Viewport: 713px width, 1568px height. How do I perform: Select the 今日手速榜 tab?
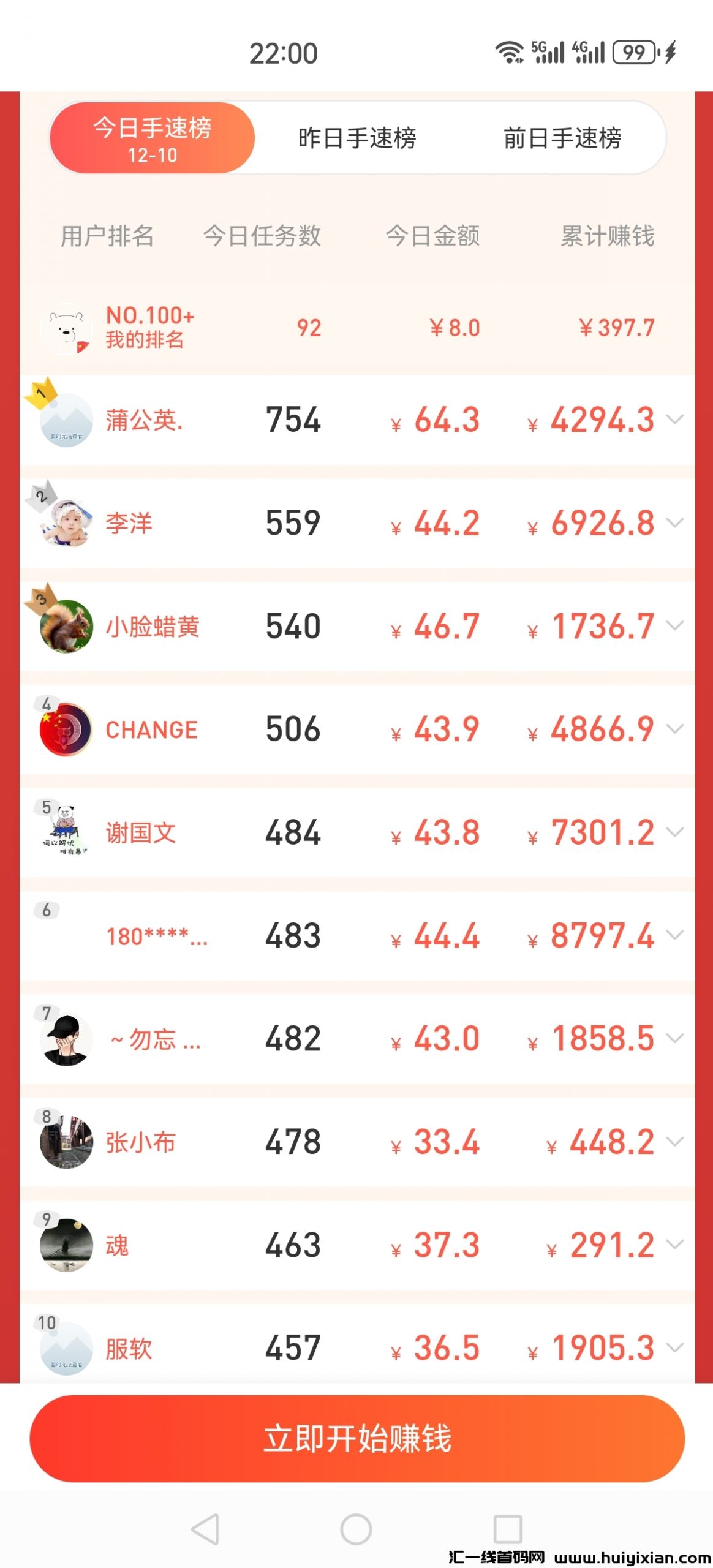[x=152, y=138]
